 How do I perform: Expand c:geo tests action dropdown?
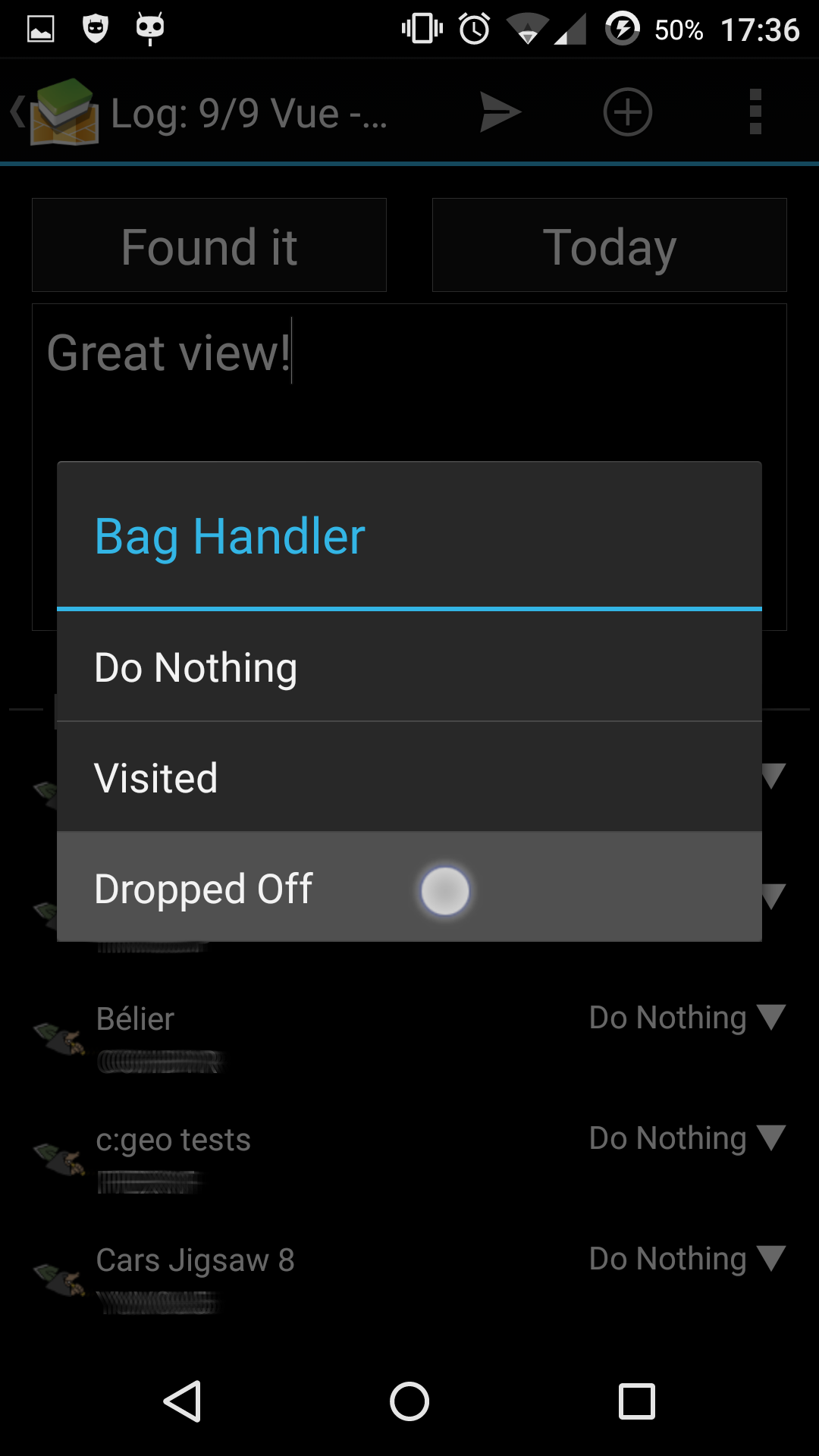tap(686, 1138)
